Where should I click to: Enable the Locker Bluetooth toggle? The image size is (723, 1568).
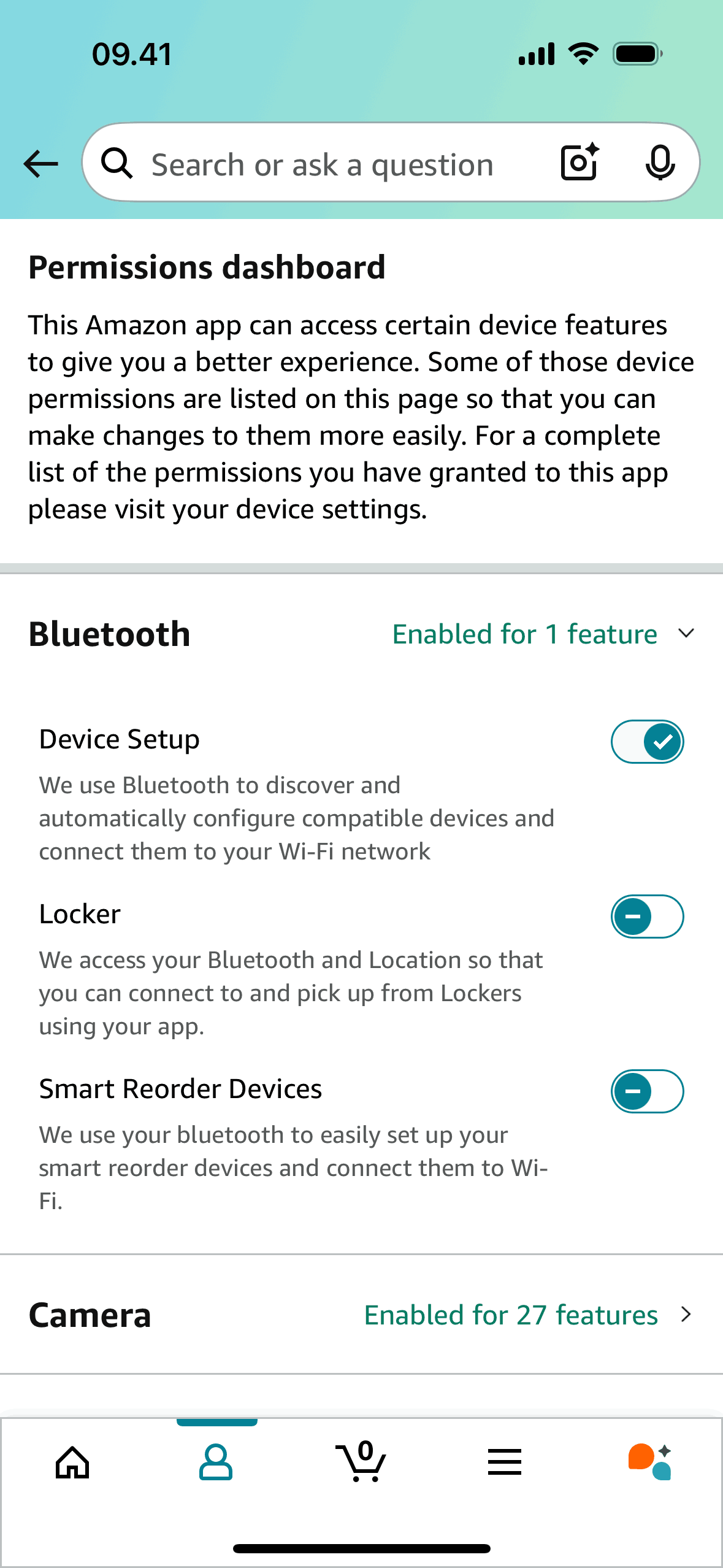pos(647,917)
